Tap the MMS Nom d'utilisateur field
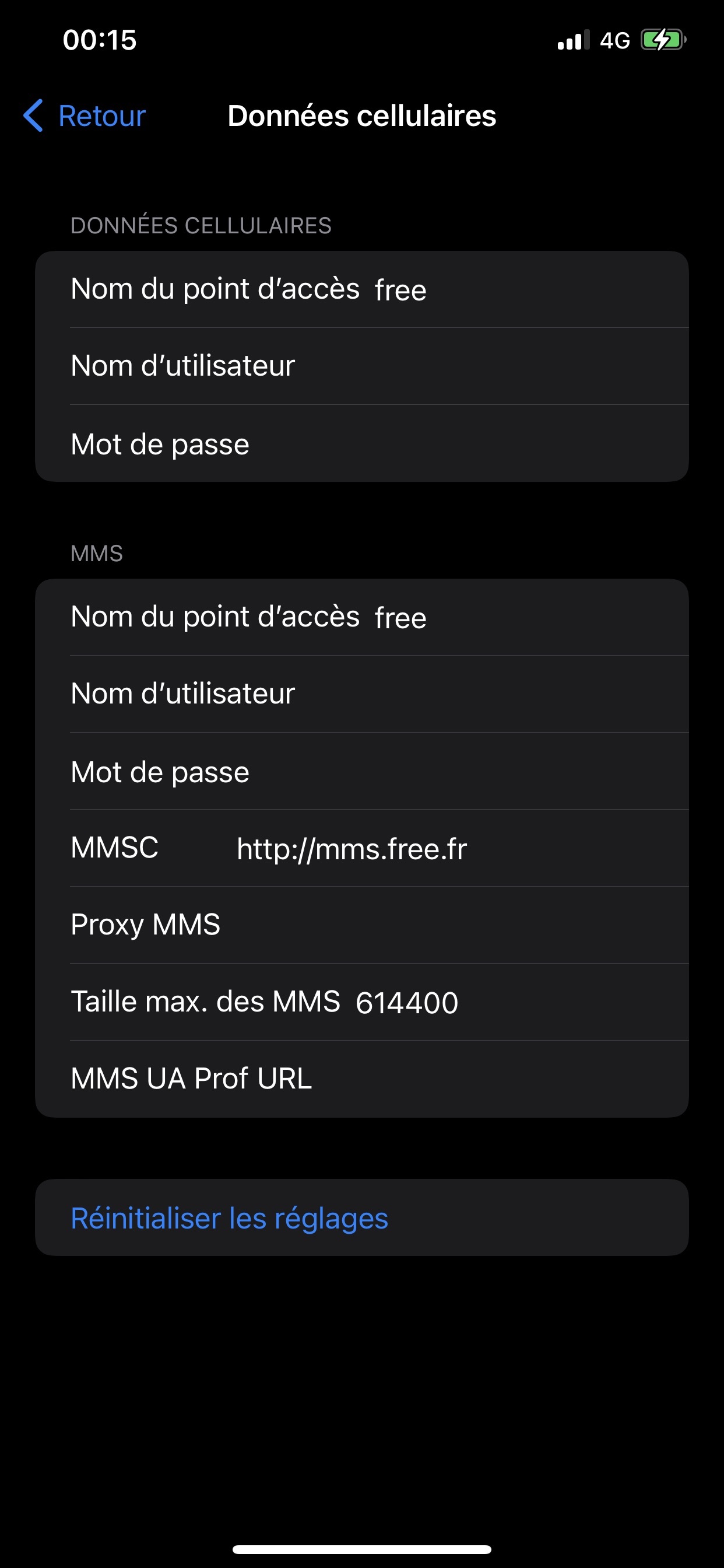The height and width of the screenshot is (1568, 724). 362,694
